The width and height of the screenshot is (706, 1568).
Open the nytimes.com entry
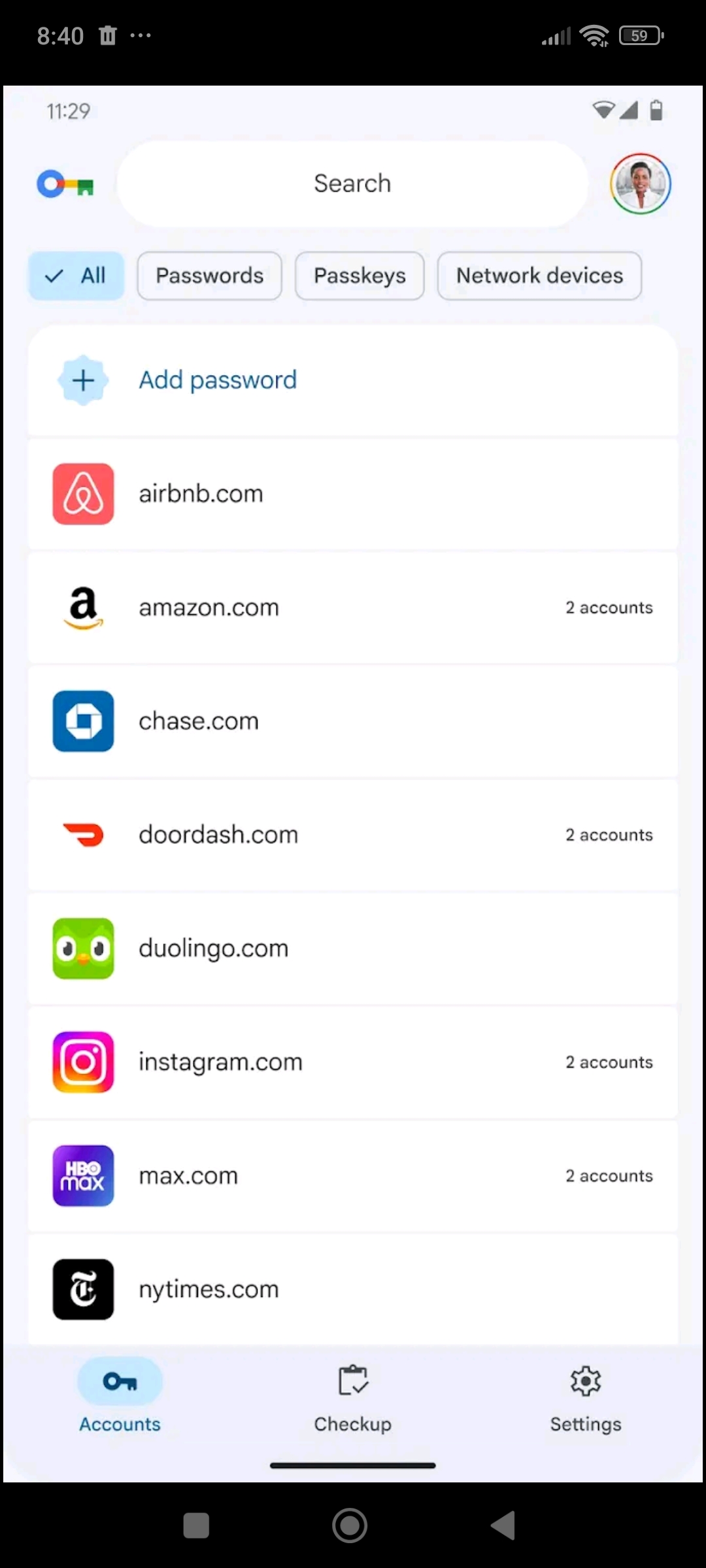353,1290
